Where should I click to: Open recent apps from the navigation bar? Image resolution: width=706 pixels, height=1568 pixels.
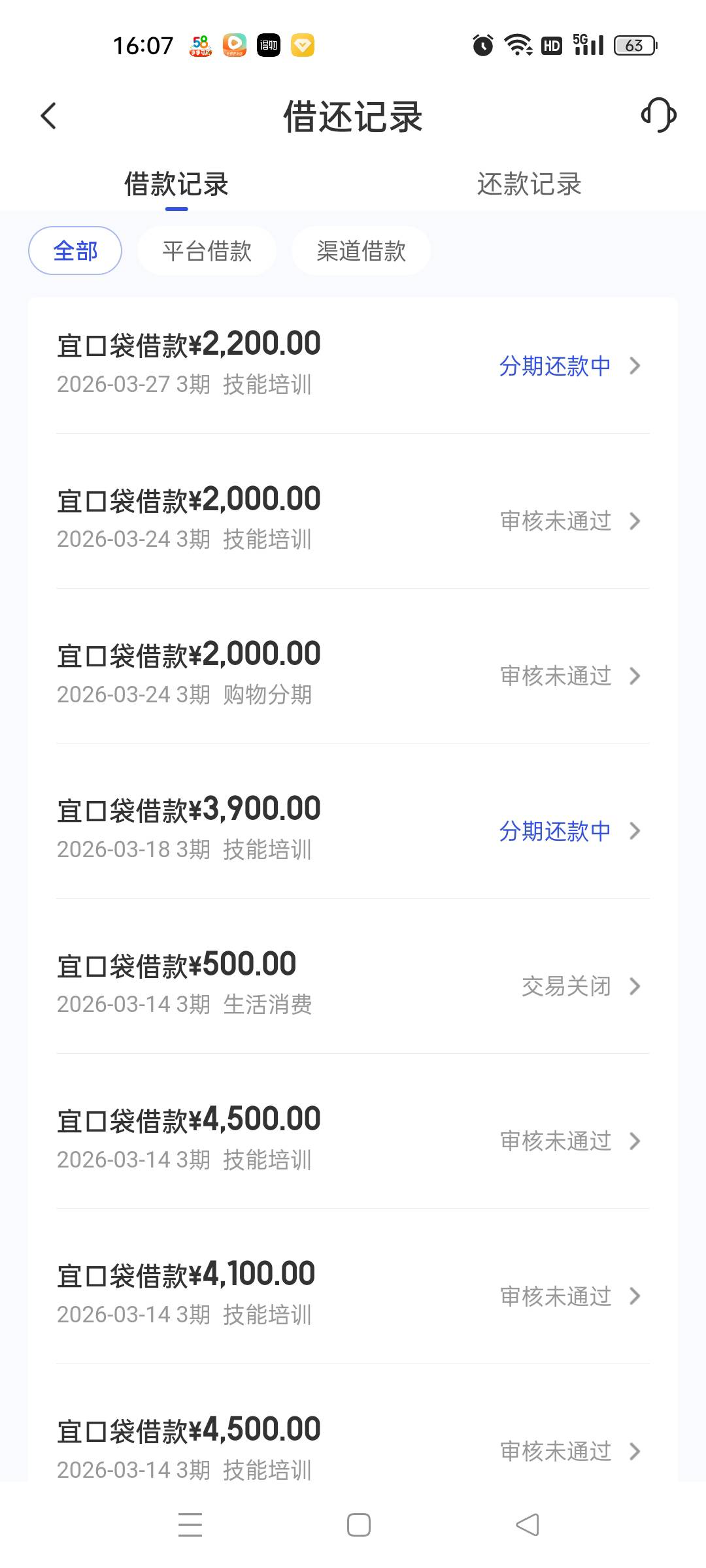pos(190,1525)
